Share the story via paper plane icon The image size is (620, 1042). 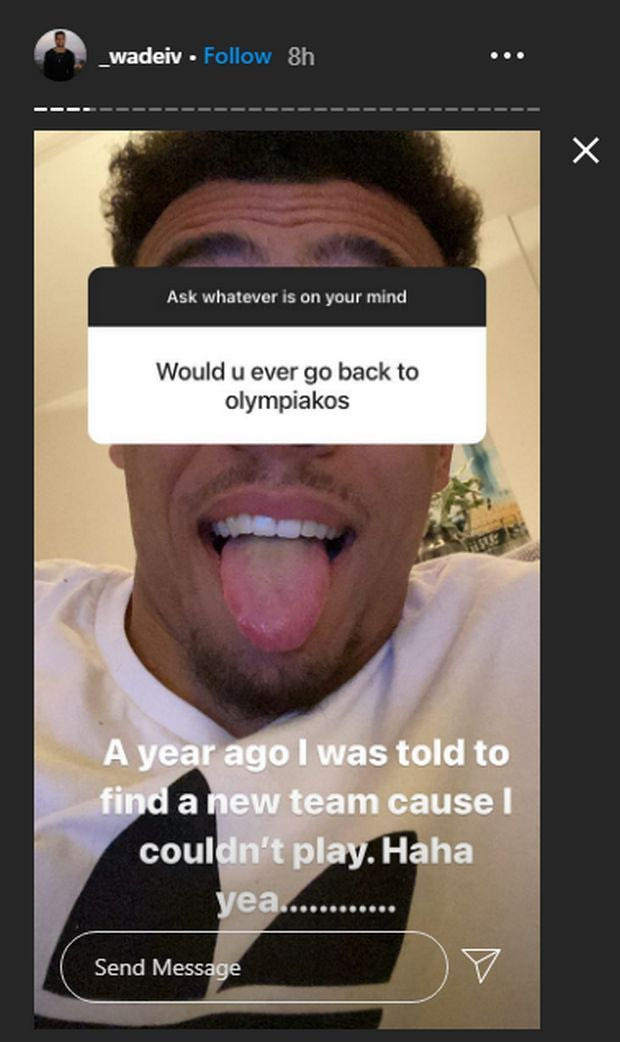(x=481, y=965)
